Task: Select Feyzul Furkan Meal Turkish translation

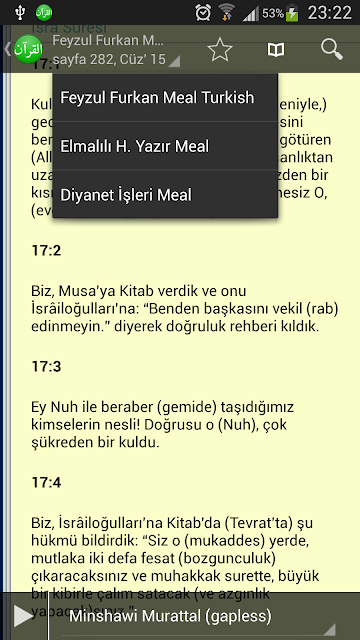Action: 165,98
